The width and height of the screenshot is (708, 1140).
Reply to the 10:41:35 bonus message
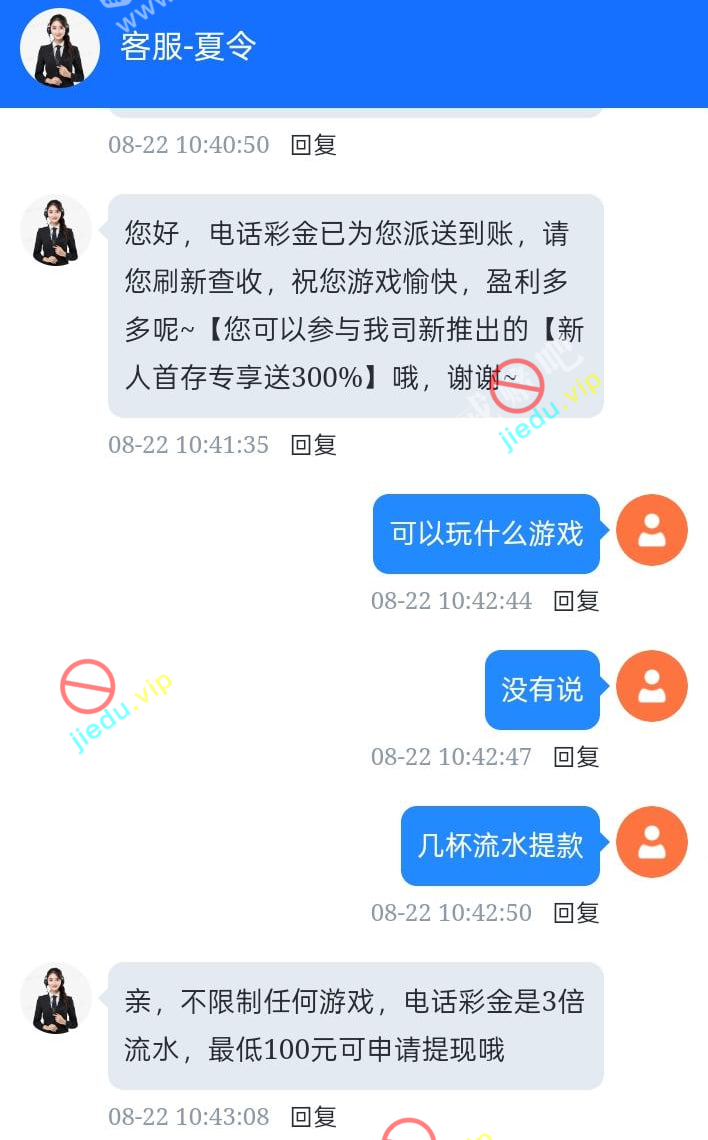313,445
